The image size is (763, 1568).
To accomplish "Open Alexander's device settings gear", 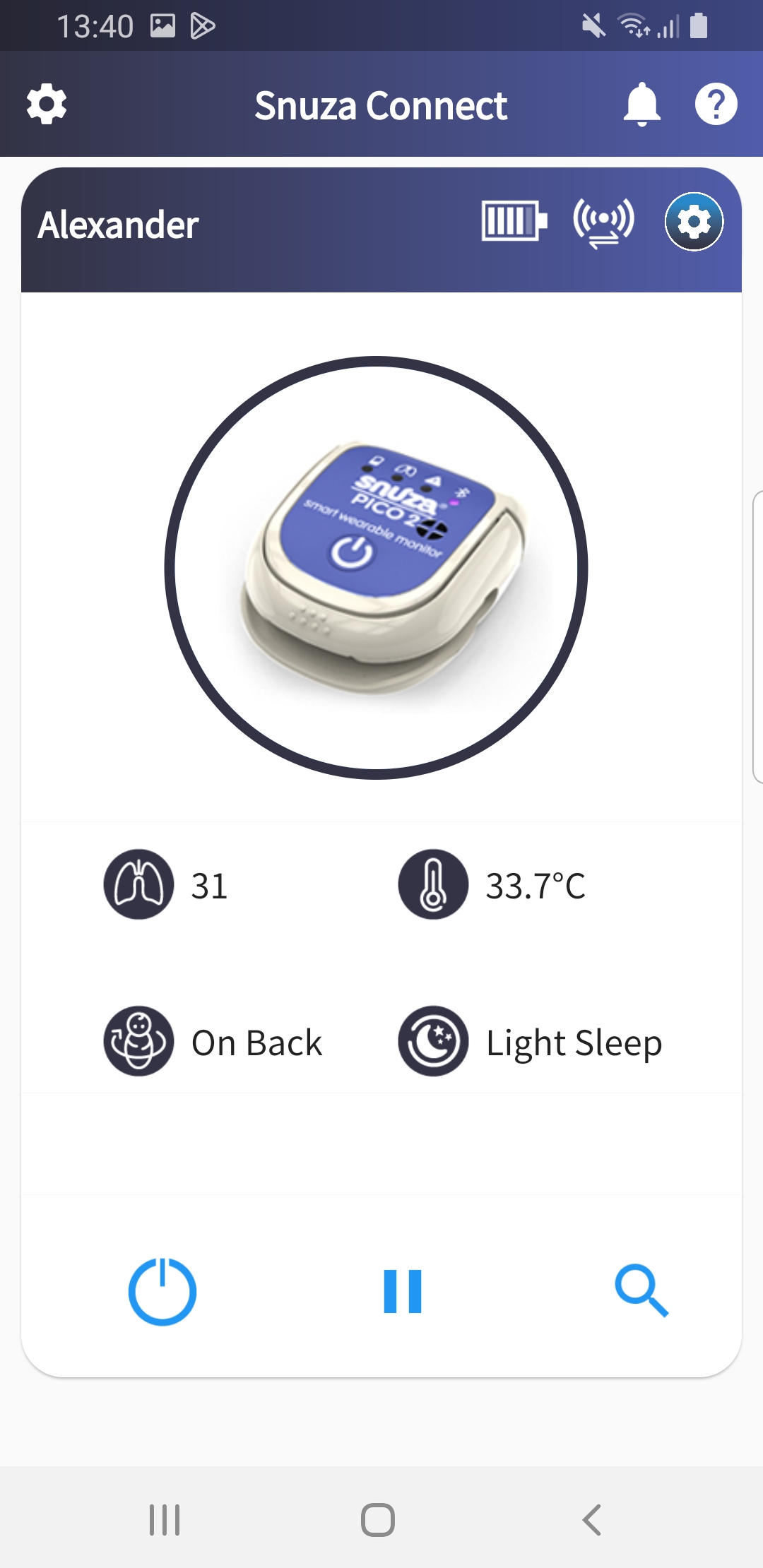I will point(694,222).
